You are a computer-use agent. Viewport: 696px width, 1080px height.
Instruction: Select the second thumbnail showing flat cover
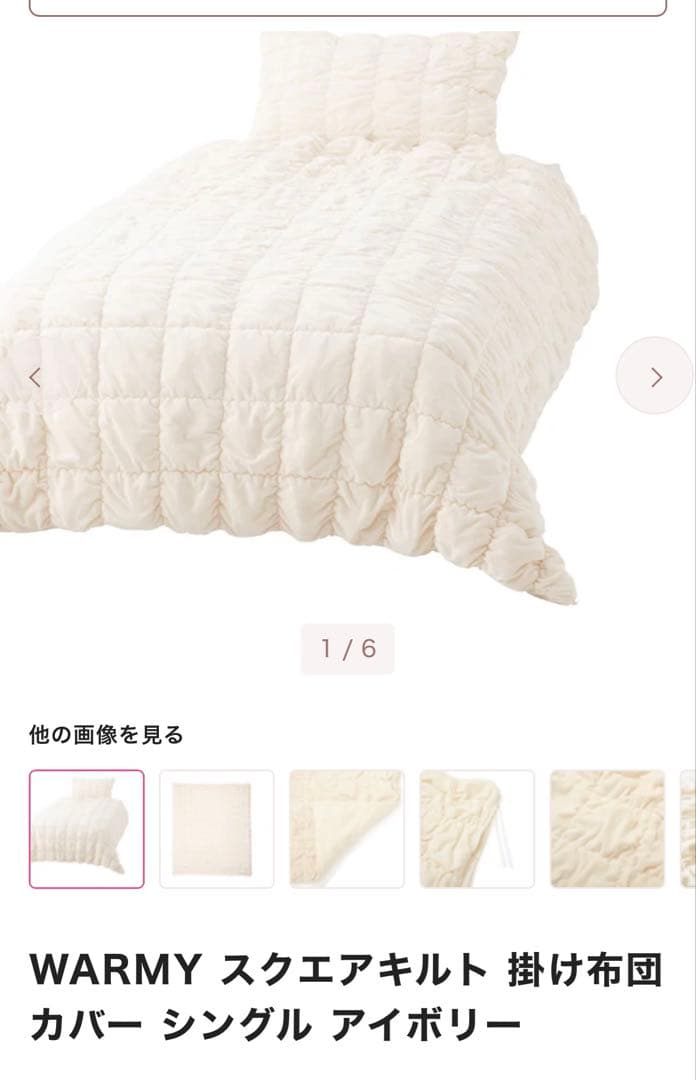[x=216, y=829]
